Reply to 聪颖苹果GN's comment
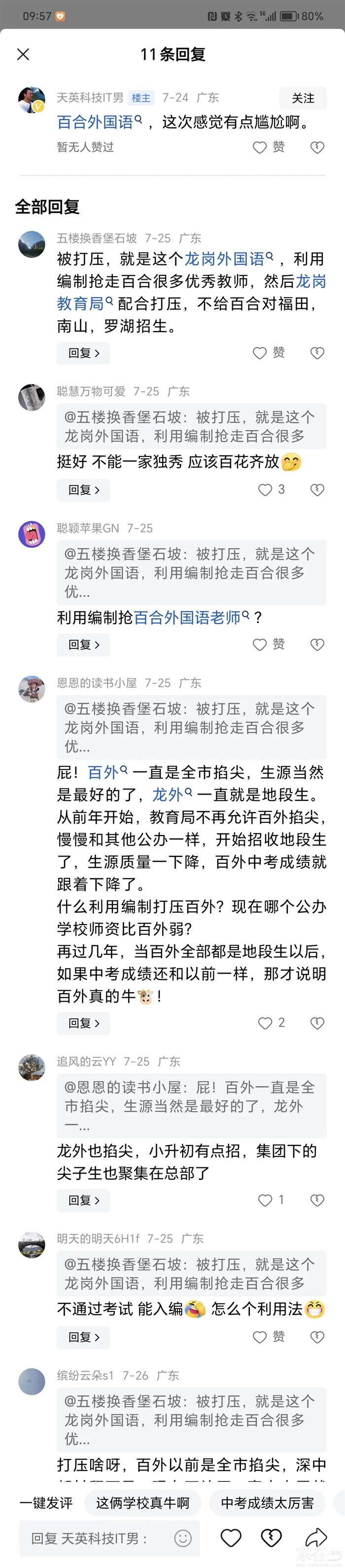The height and width of the screenshot is (1568, 345). [x=83, y=644]
